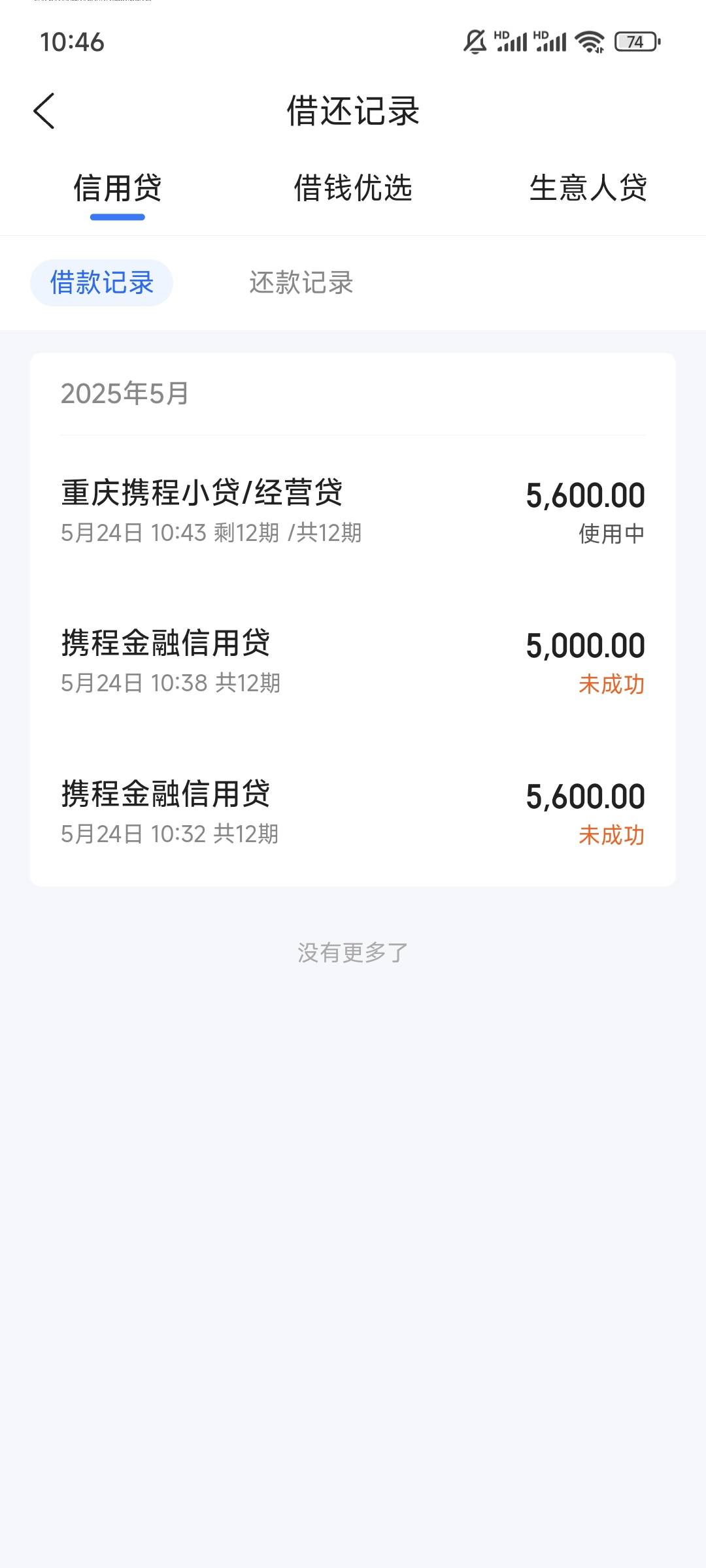
Task: Switch to the 生意人贷 tab
Action: click(588, 188)
